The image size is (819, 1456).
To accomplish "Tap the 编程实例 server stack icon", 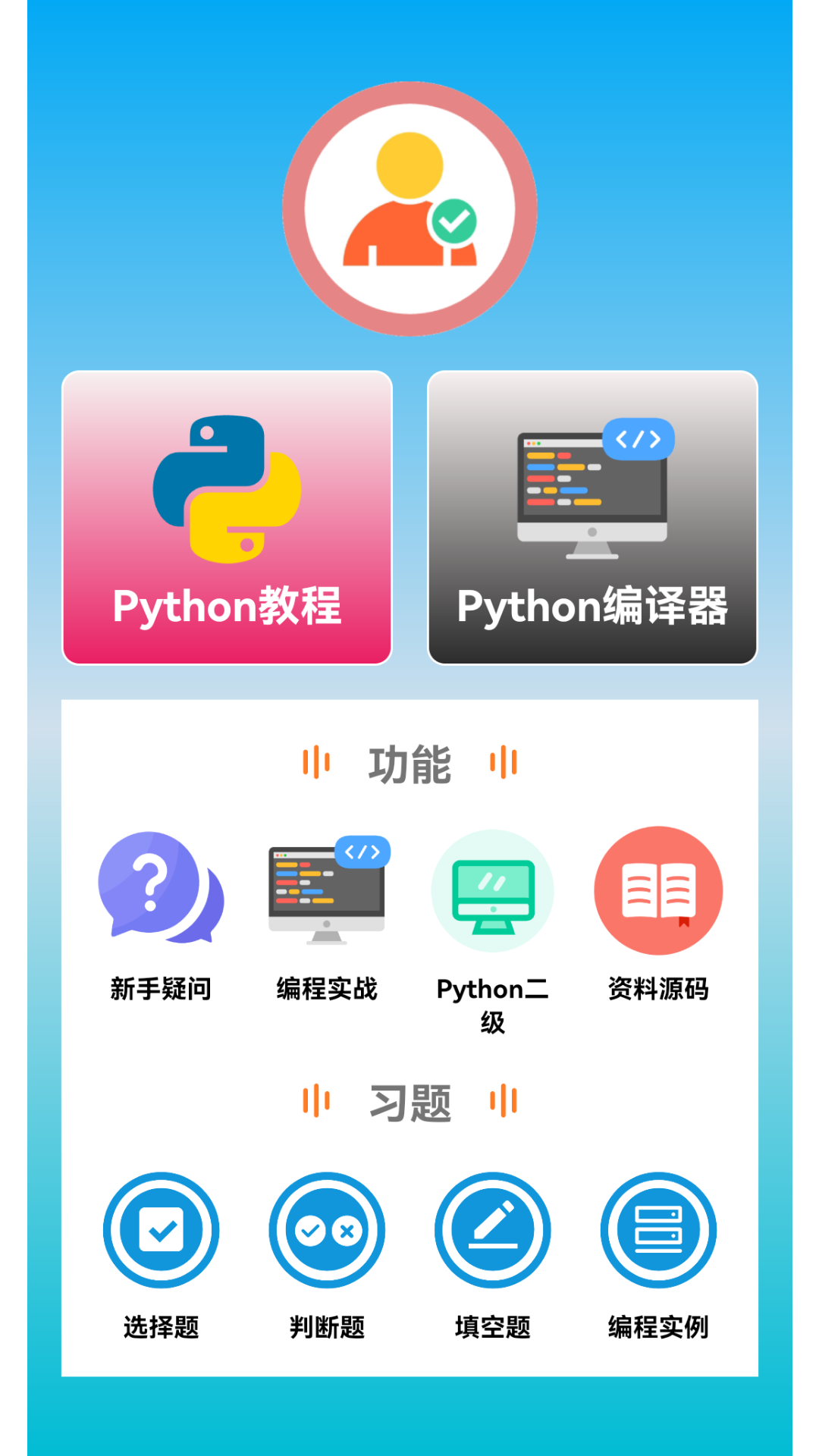I will (x=657, y=1230).
